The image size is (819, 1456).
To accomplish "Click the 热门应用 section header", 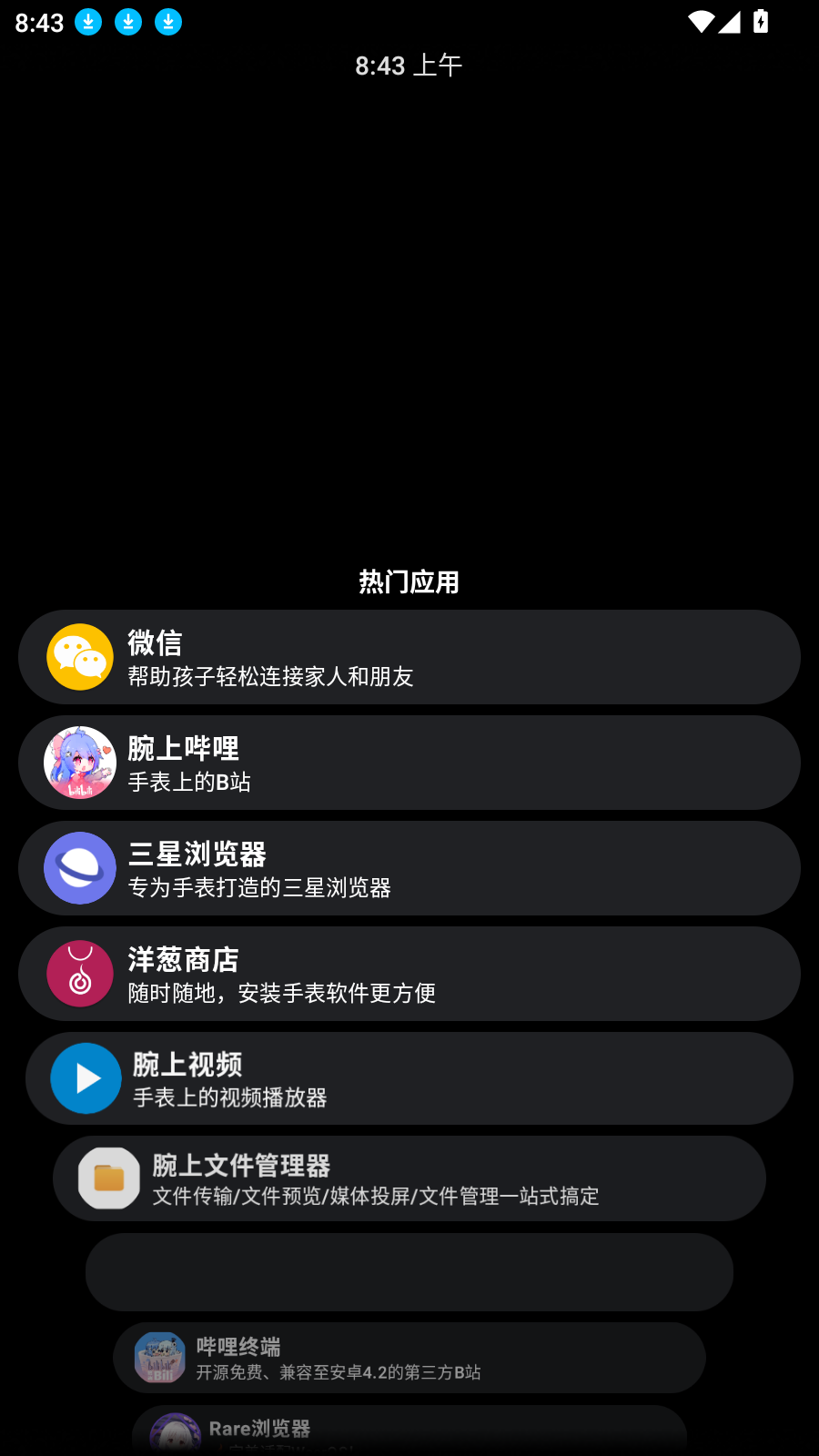I will [x=409, y=581].
